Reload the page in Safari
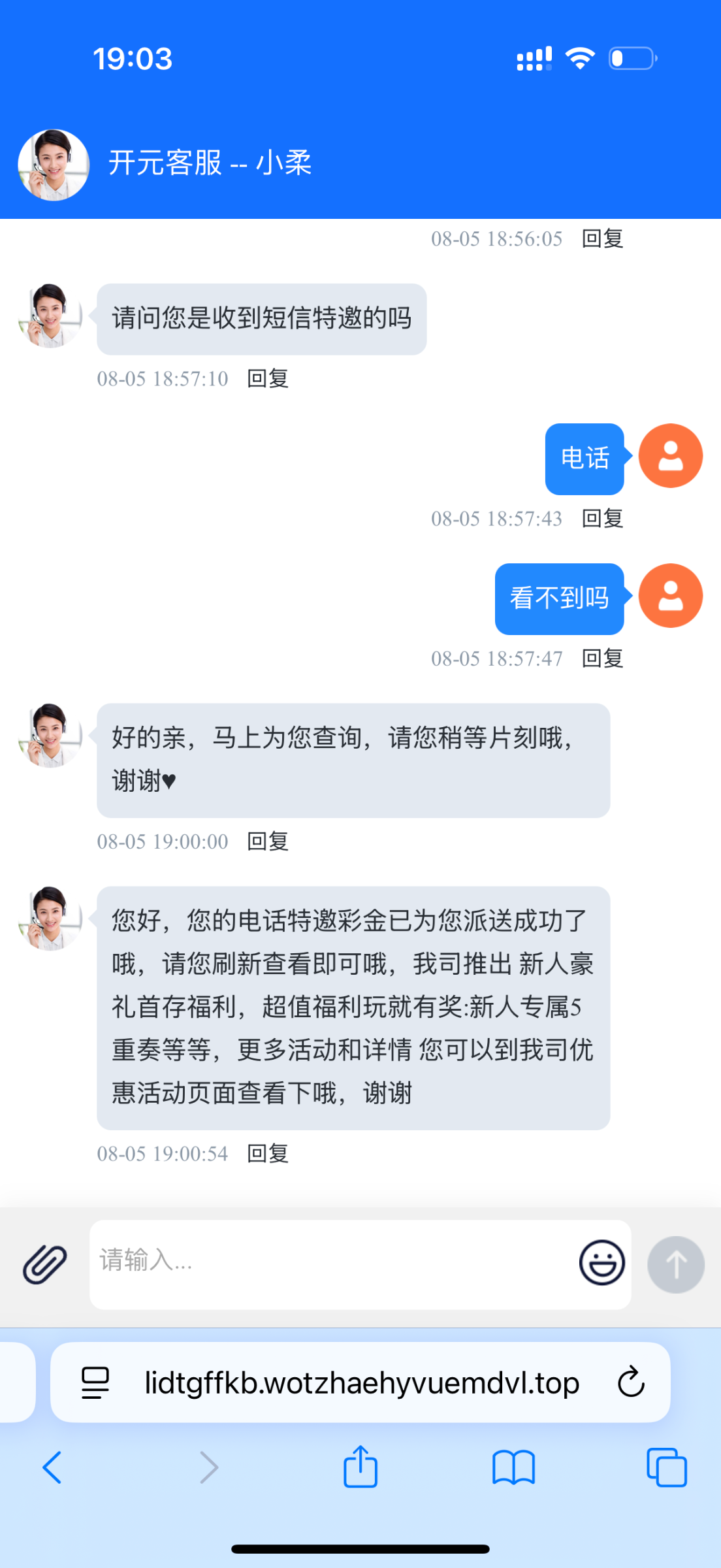 pos(631,1382)
